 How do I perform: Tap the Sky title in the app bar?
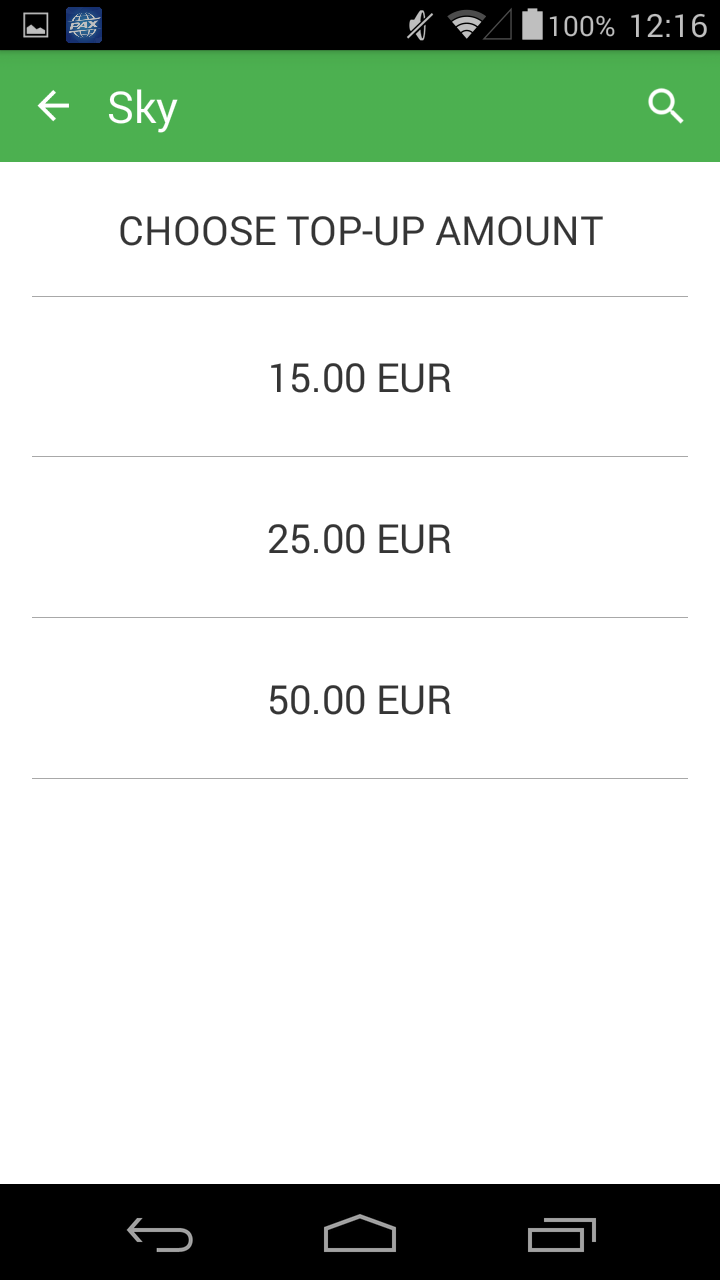tap(142, 106)
